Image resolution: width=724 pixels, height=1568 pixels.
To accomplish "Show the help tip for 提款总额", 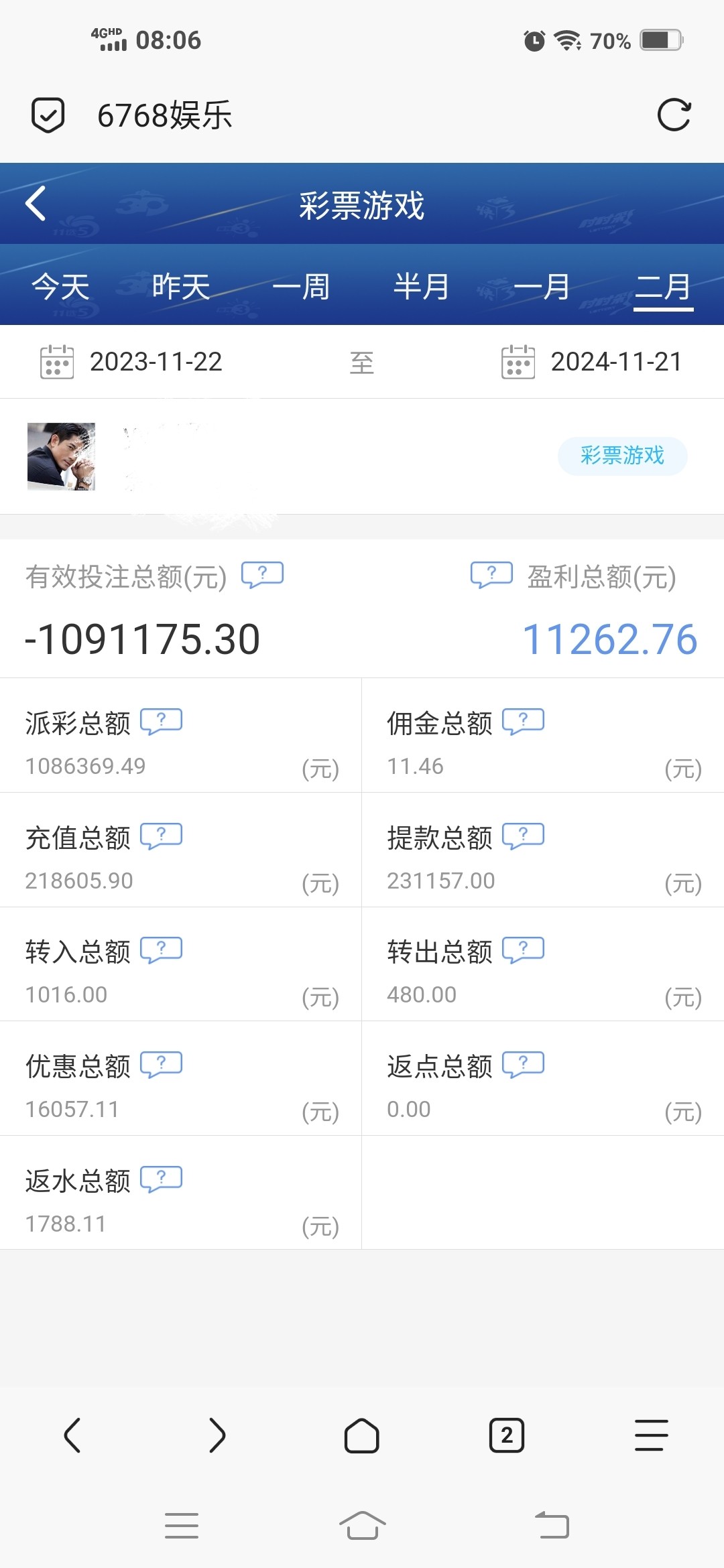I will pos(523,836).
